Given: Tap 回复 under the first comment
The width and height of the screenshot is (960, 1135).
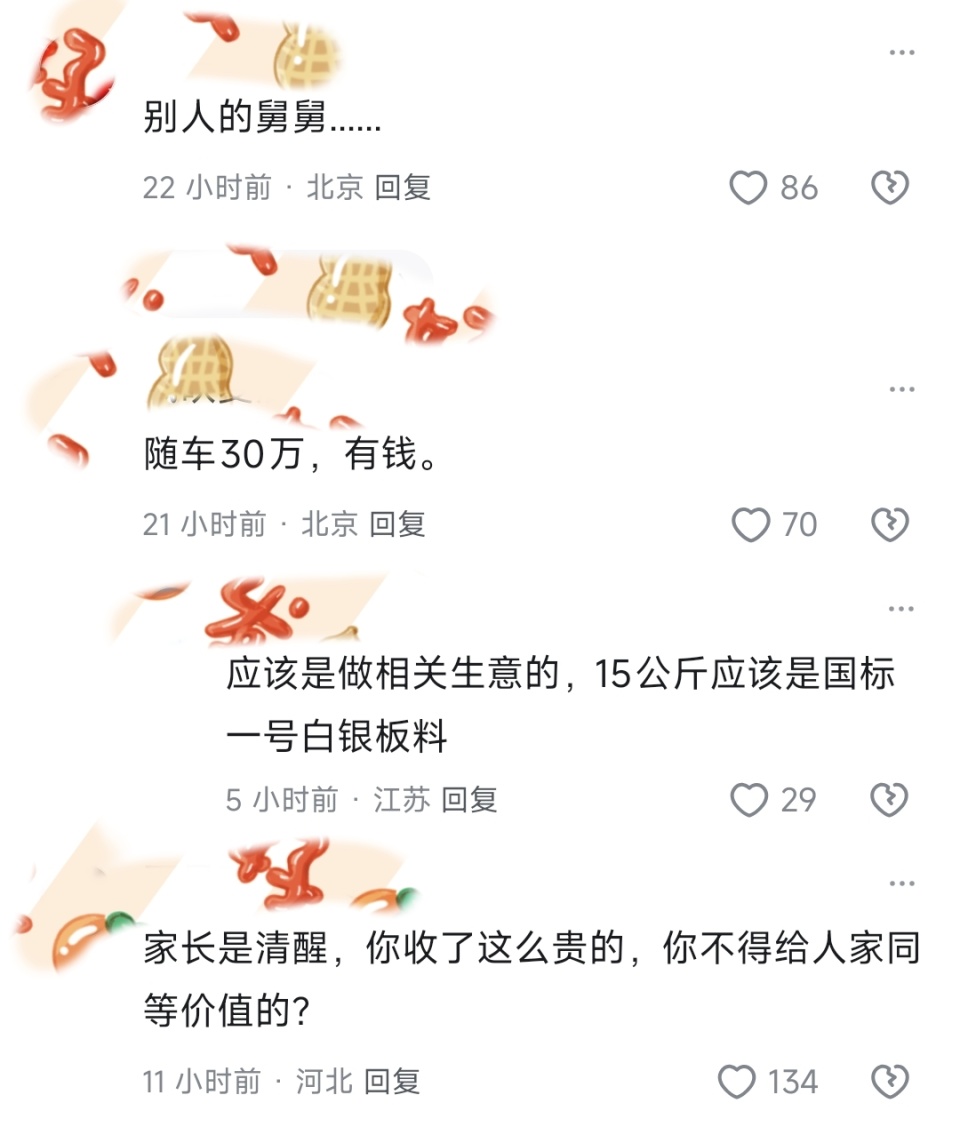Looking at the screenshot, I should [x=405, y=187].
